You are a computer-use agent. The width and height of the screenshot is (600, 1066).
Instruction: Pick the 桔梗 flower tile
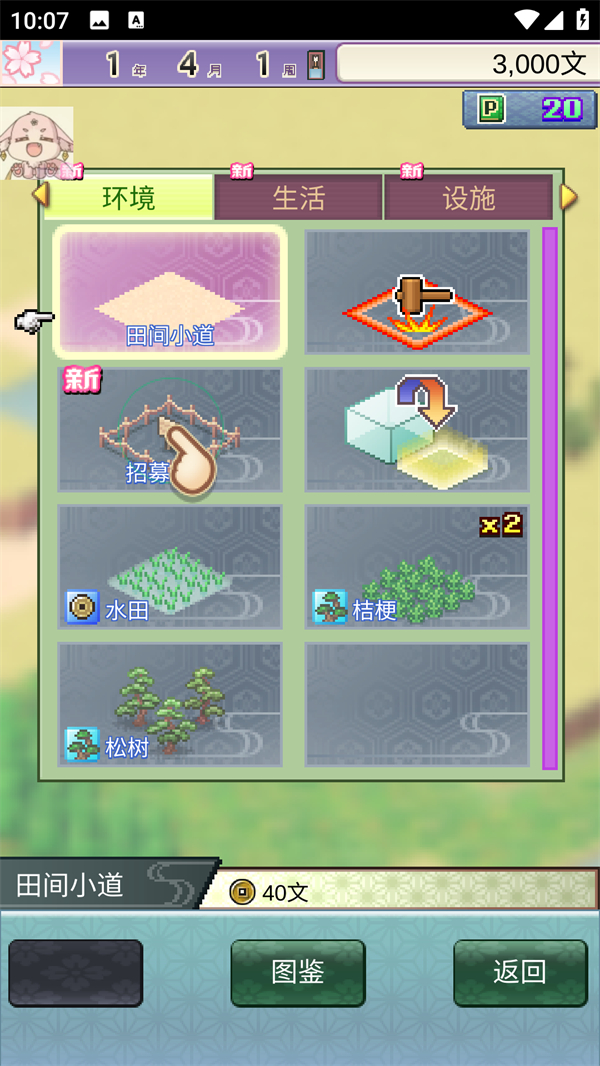pos(417,567)
